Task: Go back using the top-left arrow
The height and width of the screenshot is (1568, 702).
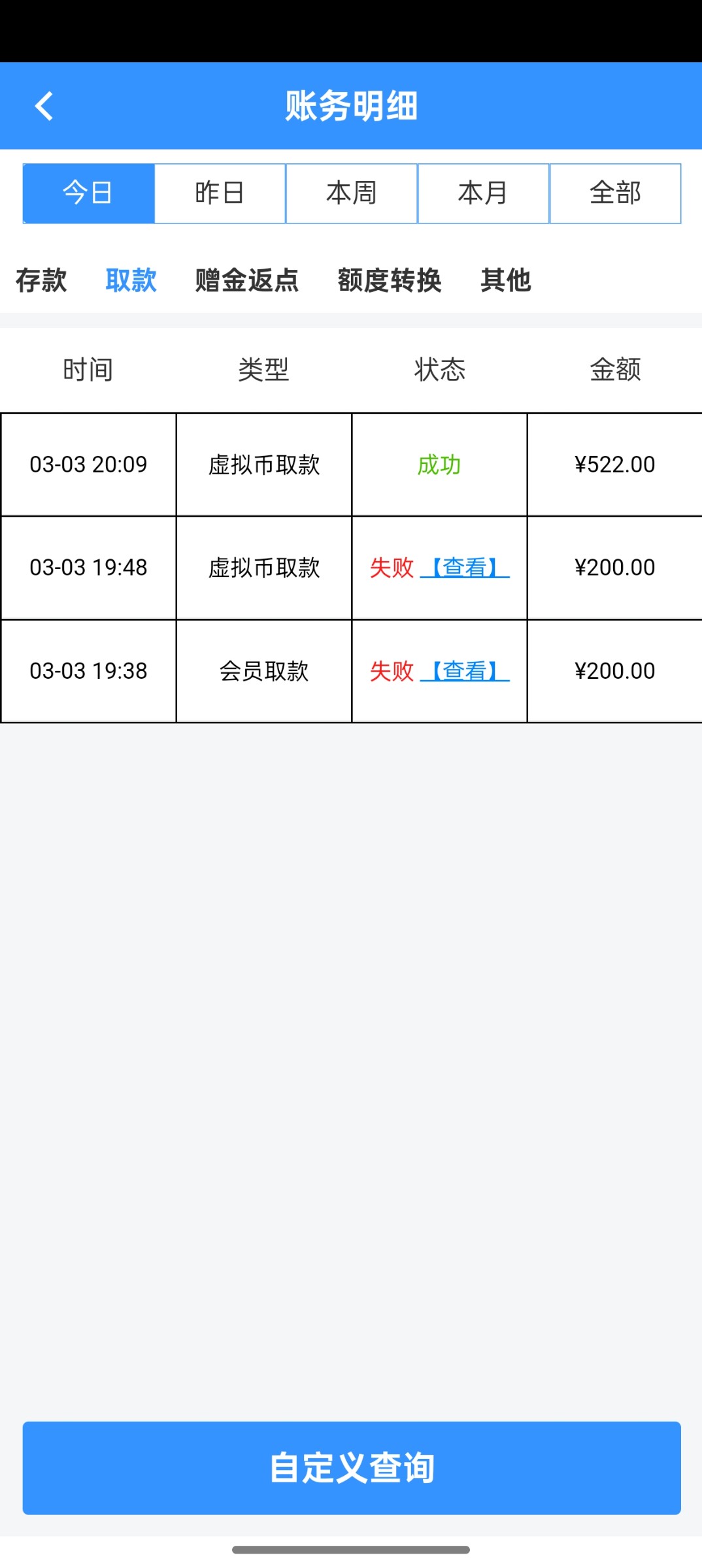Action: pyautogui.click(x=44, y=106)
